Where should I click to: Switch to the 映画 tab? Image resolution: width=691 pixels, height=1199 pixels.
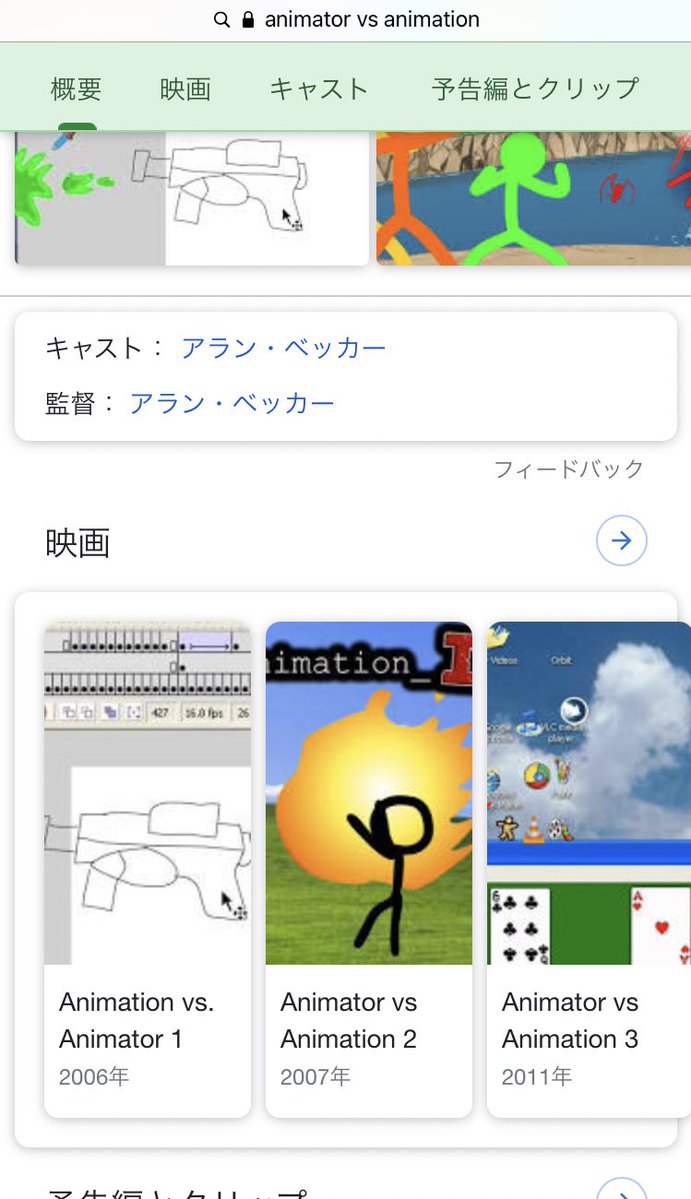click(x=185, y=89)
